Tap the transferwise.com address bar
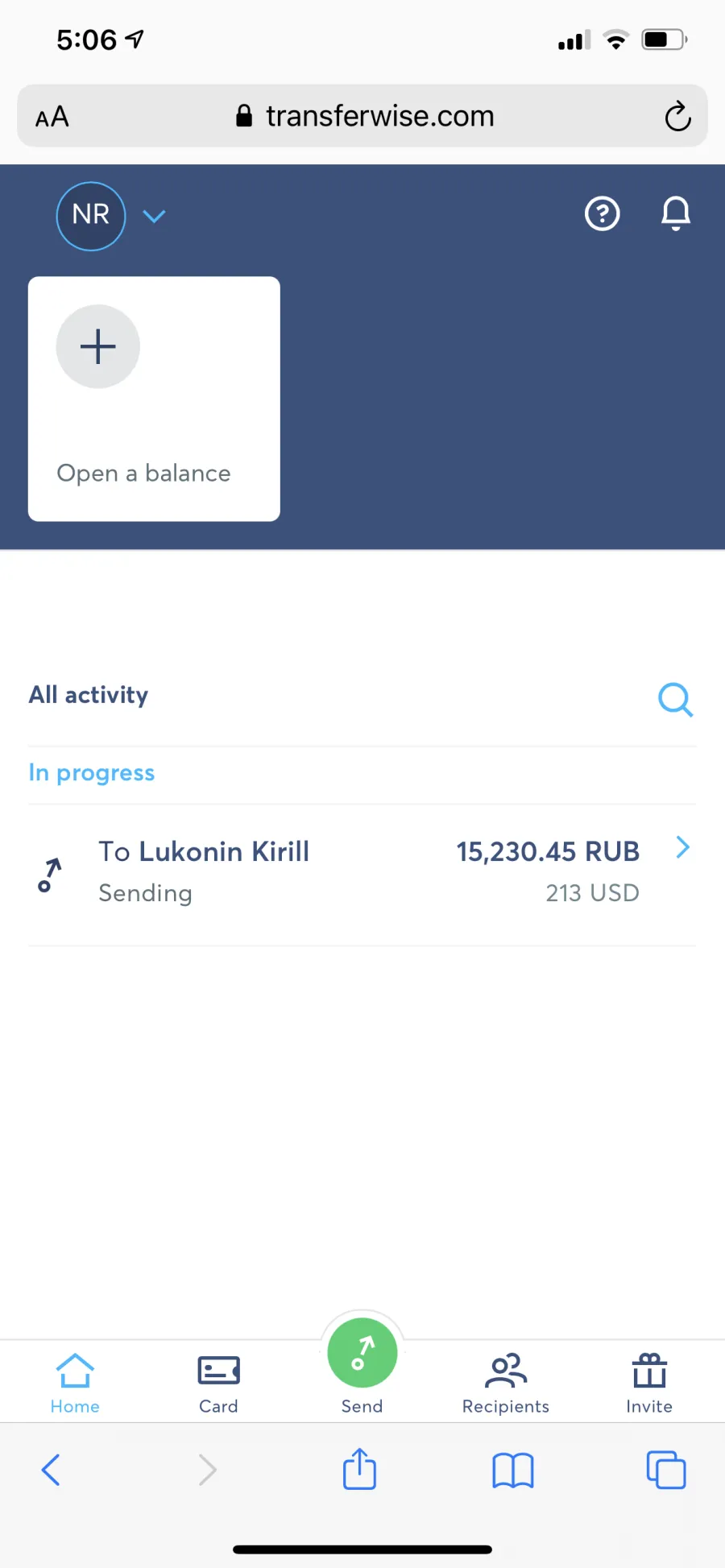This screenshot has height=1568, width=725. pyautogui.click(x=362, y=116)
